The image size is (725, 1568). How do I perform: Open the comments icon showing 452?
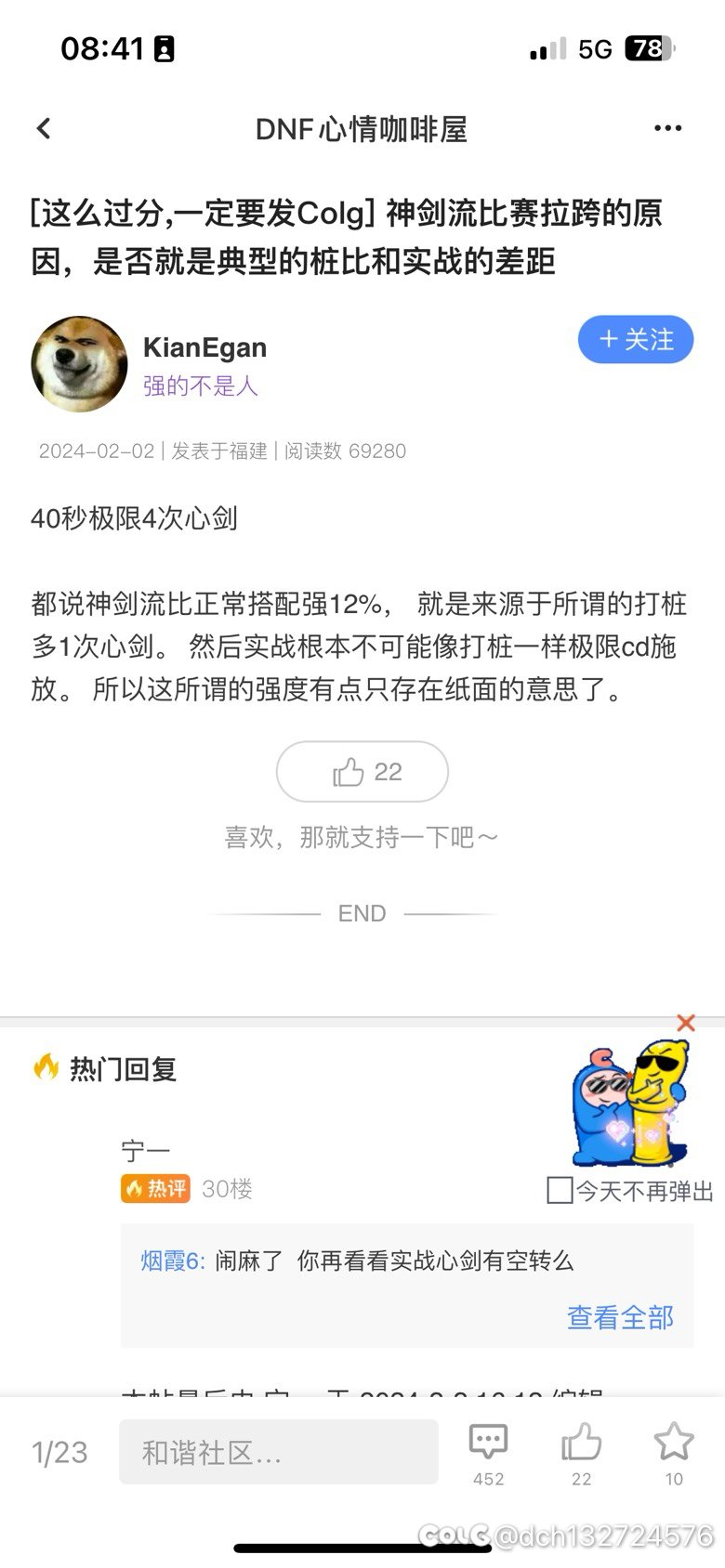[x=488, y=1453]
